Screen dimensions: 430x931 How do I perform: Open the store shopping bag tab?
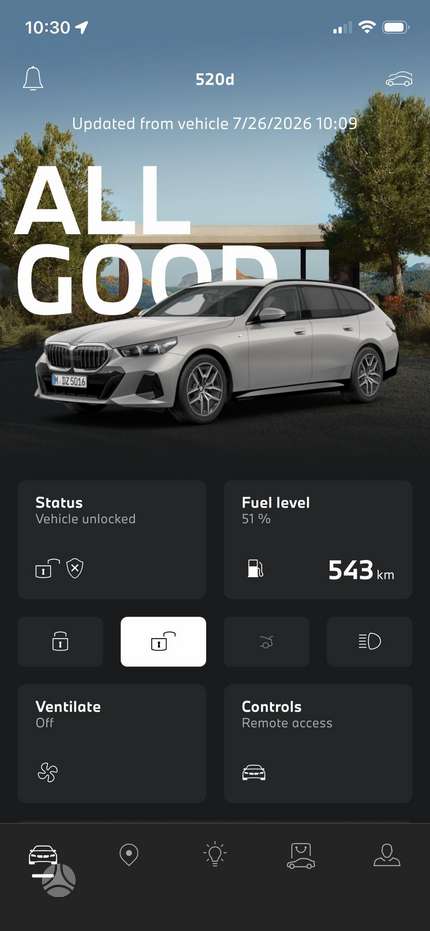(301, 856)
